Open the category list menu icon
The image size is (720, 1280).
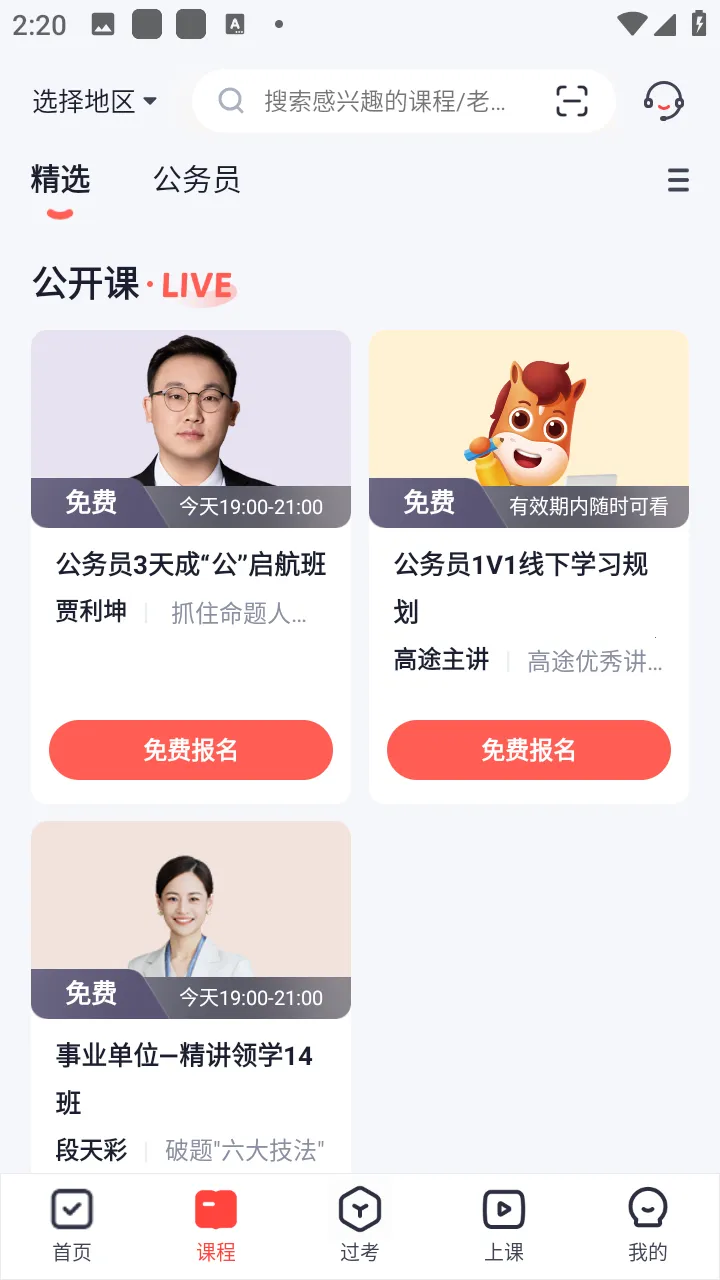(x=678, y=180)
